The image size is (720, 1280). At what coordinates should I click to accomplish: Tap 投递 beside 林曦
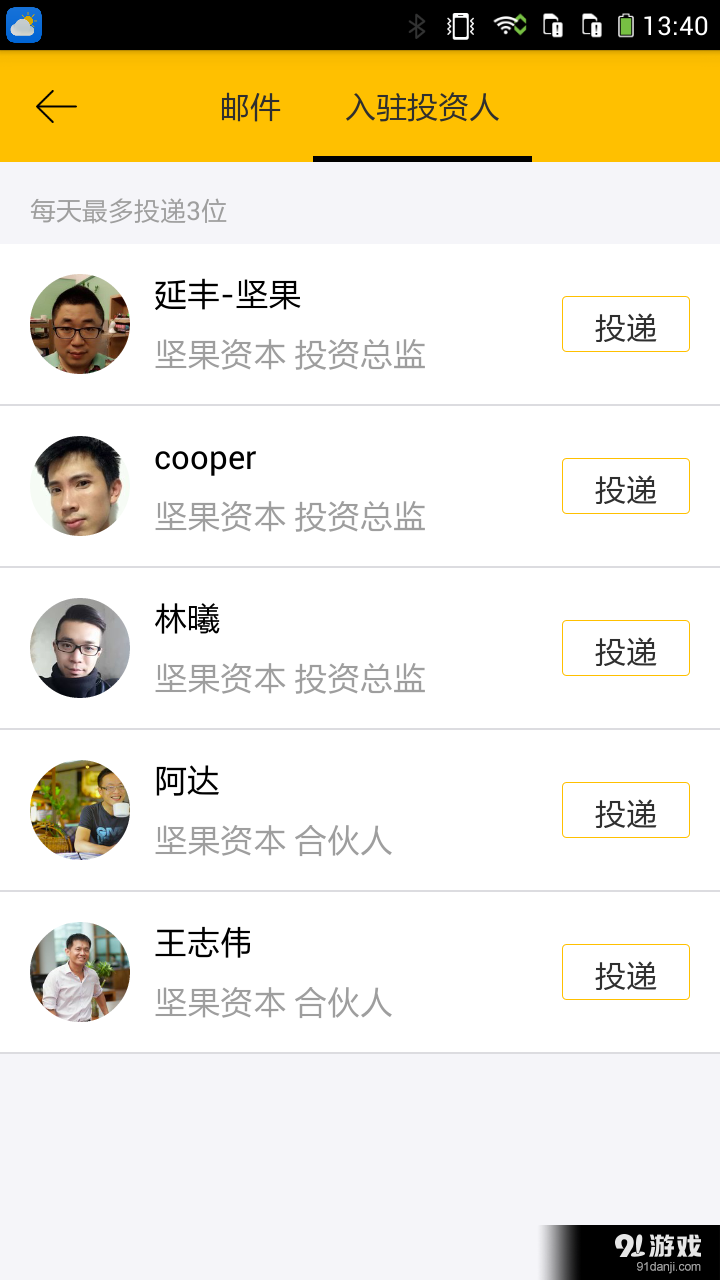625,647
